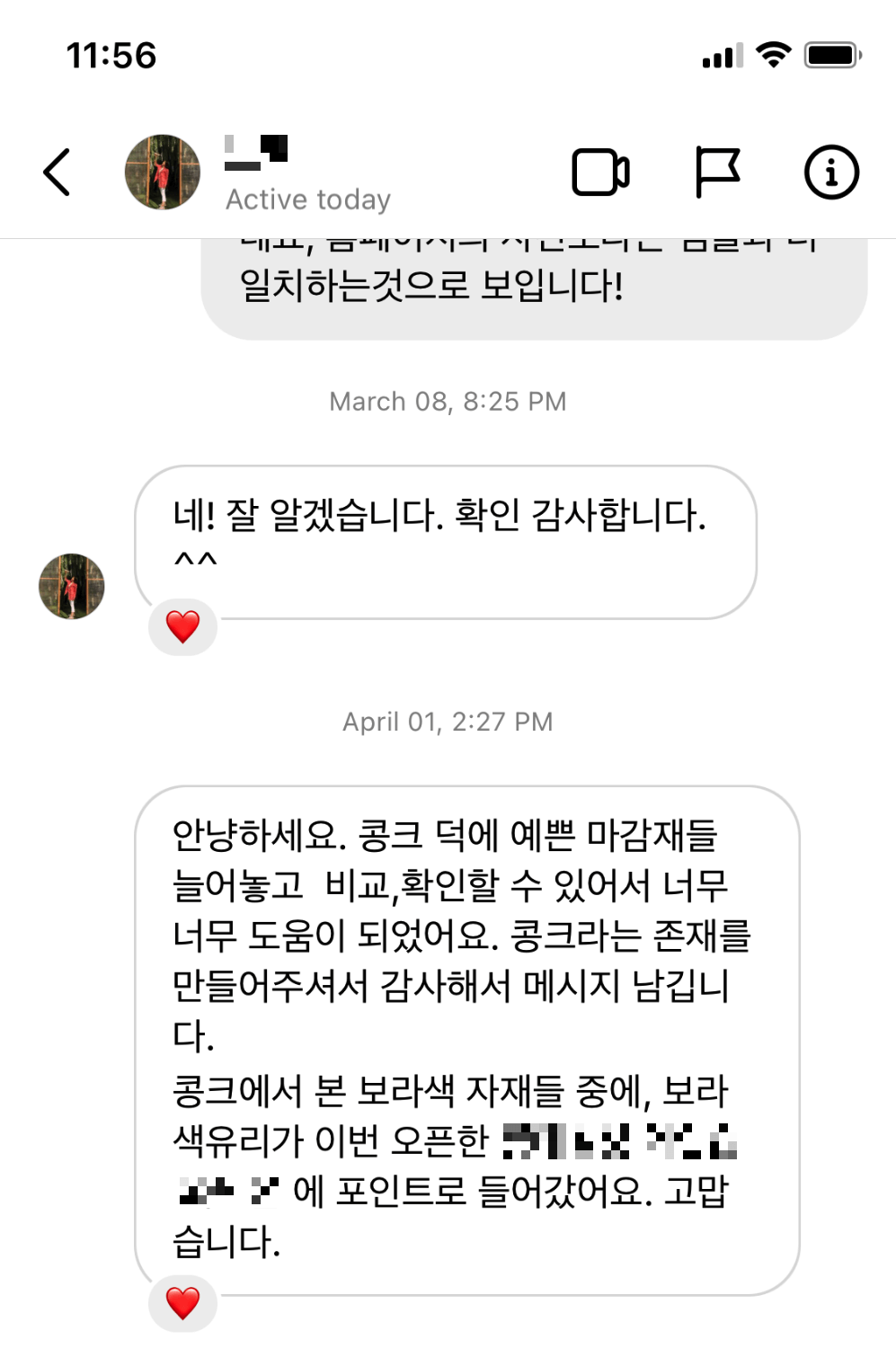The height and width of the screenshot is (1366, 896).
Task: Tap the 'Active today' status text
Action: tap(307, 199)
